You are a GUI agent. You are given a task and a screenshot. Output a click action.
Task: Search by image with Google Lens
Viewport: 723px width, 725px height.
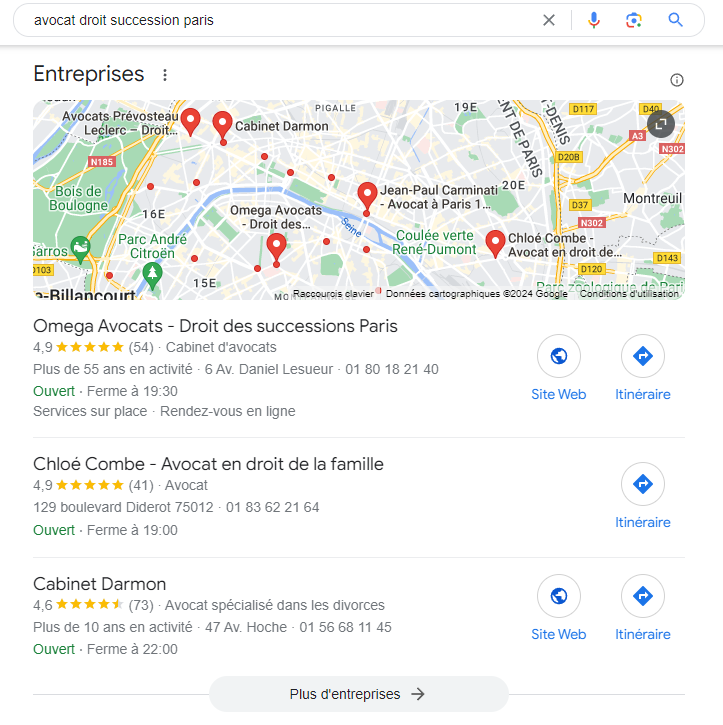pyautogui.click(x=633, y=20)
